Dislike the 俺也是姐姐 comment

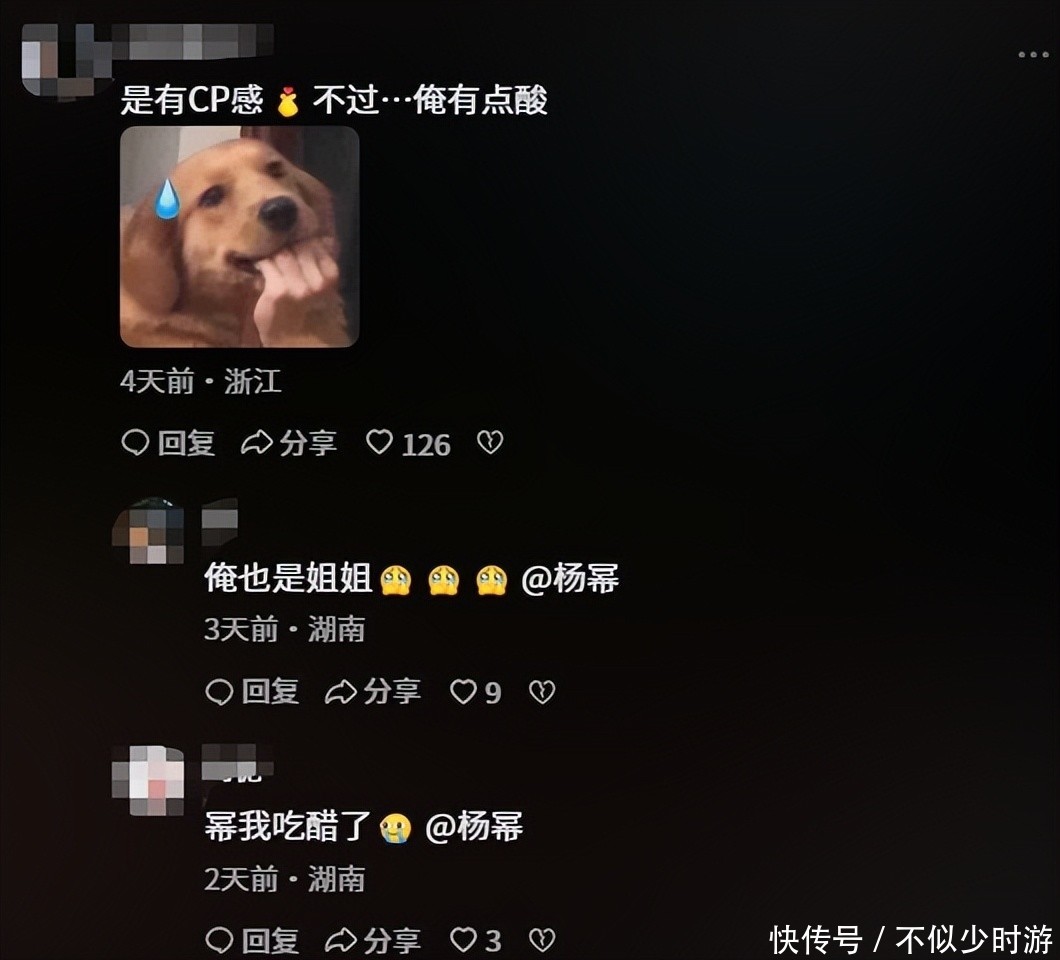pyautogui.click(x=542, y=692)
